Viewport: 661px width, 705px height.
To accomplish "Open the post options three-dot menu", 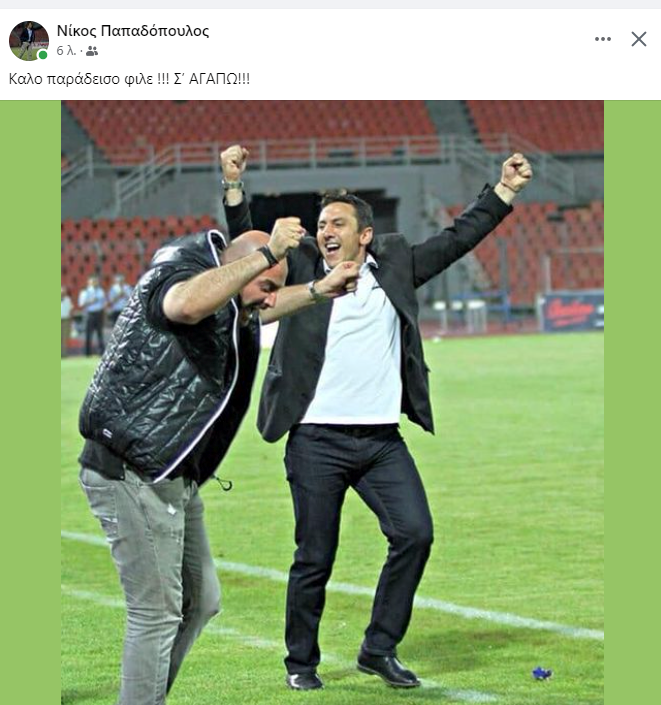I will (602, 39).
